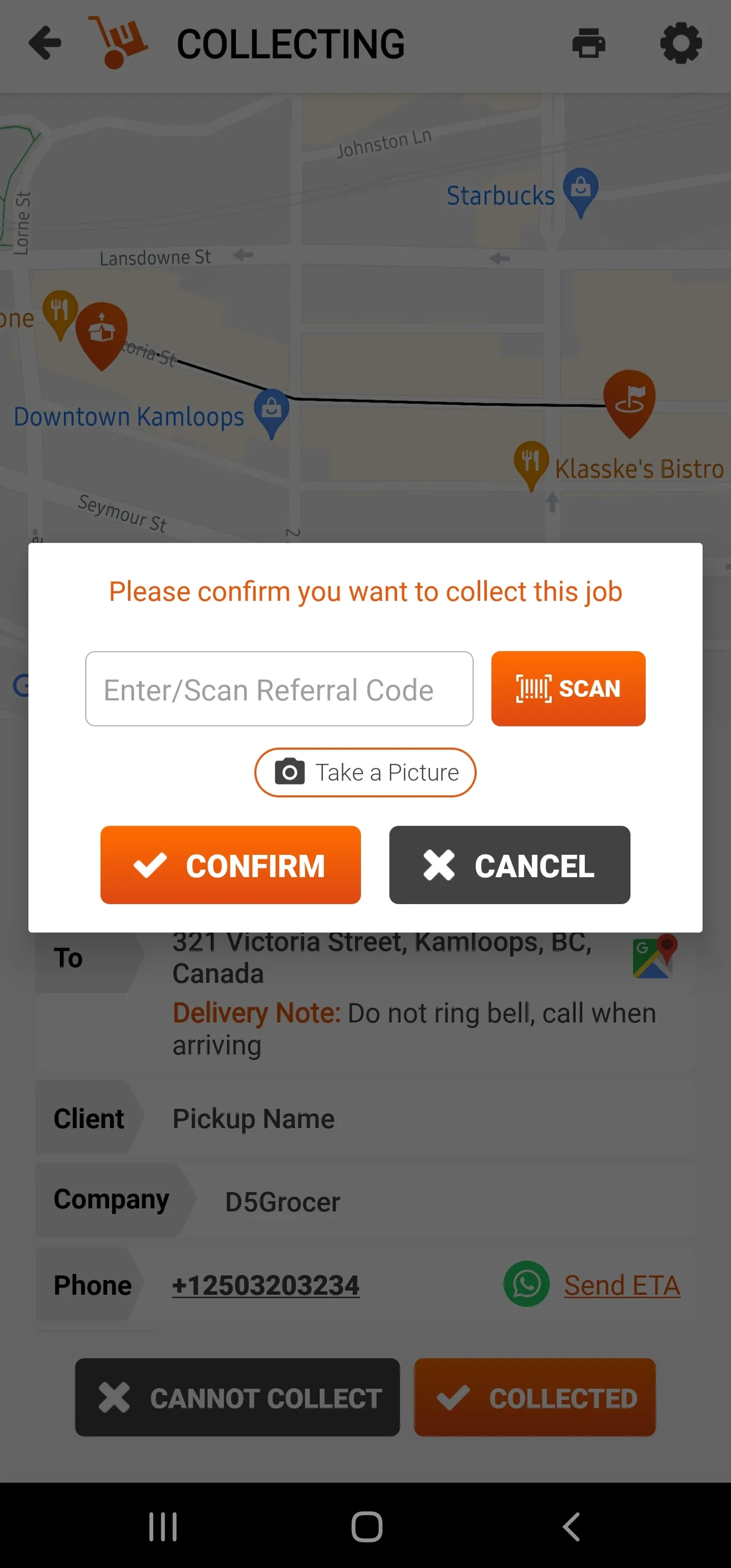Tap Take a Picture

point(365,773)
